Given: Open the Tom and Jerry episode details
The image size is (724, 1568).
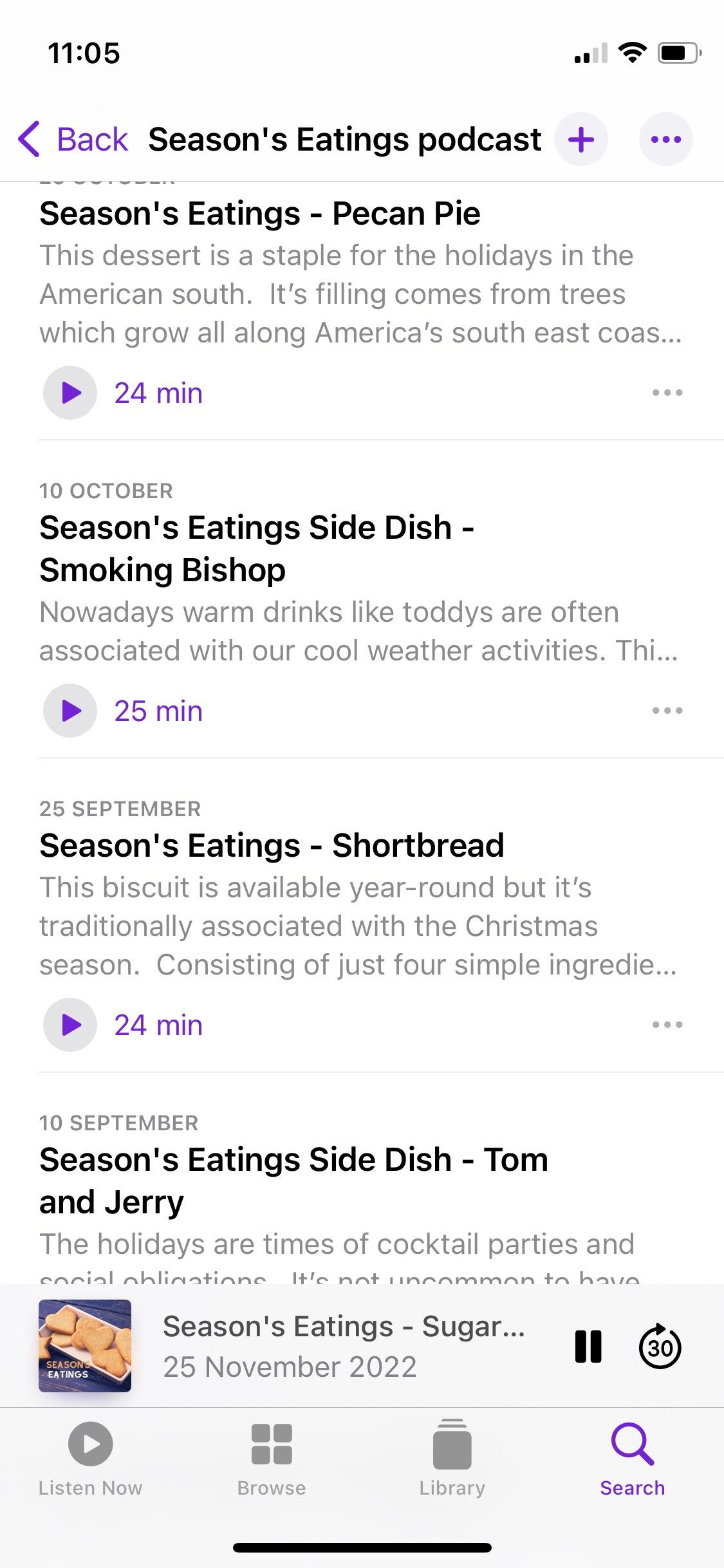Looking at the screenshot, I should pos(293,1181).
